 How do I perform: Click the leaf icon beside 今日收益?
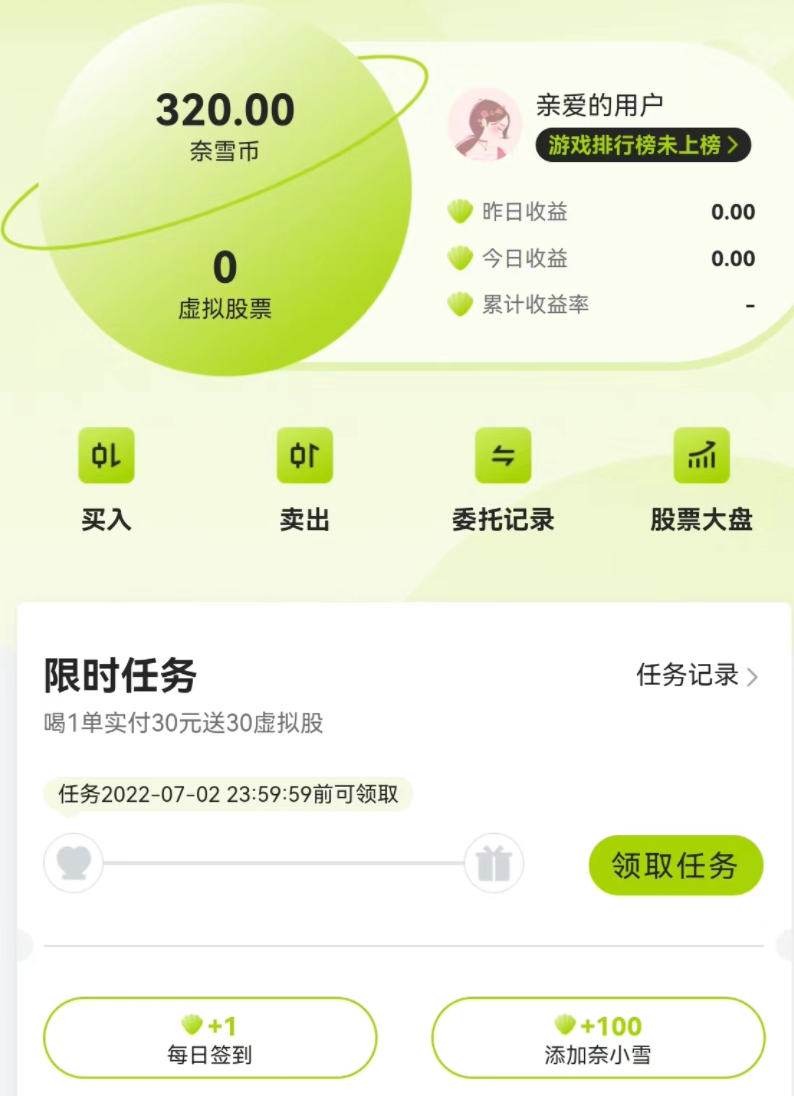tap(460, 258)
